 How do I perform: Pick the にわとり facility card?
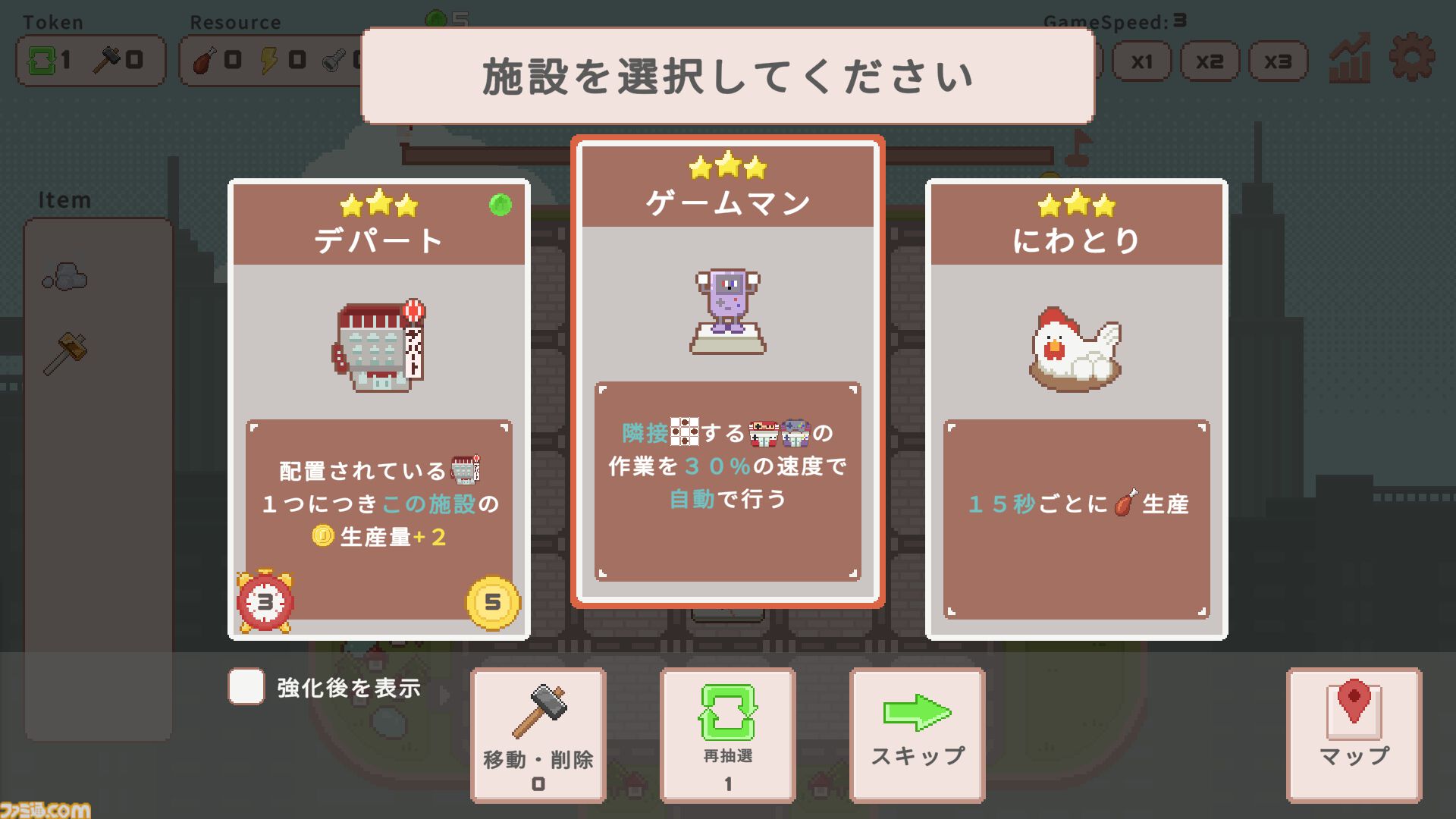pos(1075,409)
